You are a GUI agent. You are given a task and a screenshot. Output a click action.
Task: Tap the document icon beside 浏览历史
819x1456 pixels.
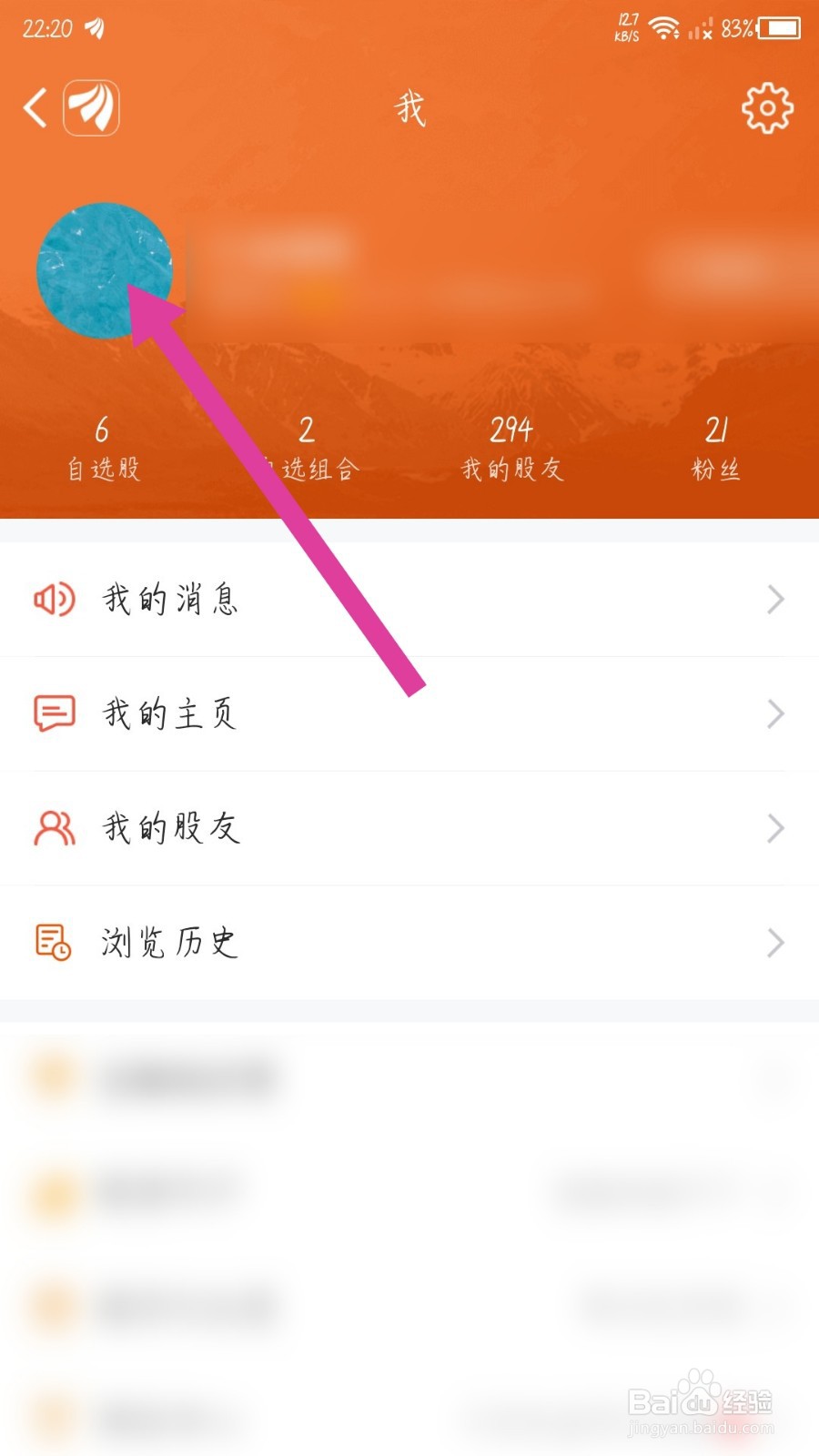52,944
